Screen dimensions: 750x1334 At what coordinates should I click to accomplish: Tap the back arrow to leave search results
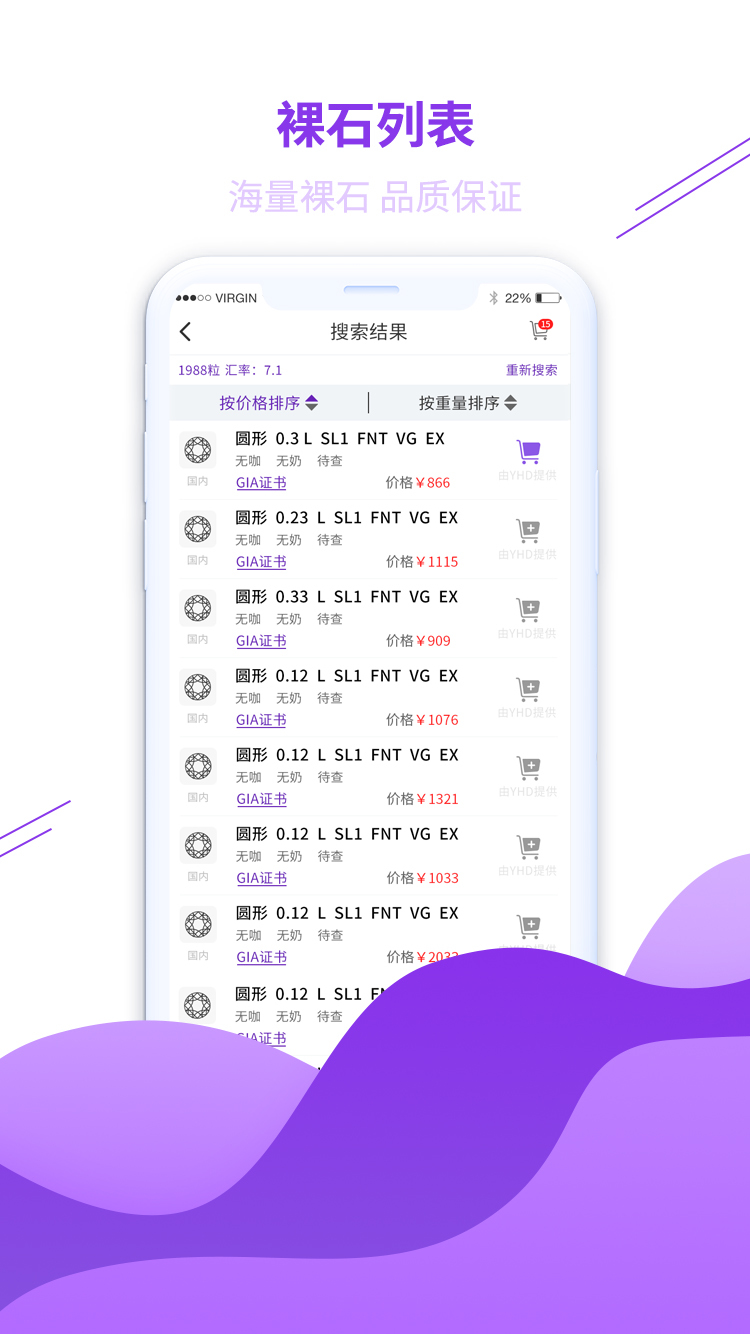[x=185, y=330]
